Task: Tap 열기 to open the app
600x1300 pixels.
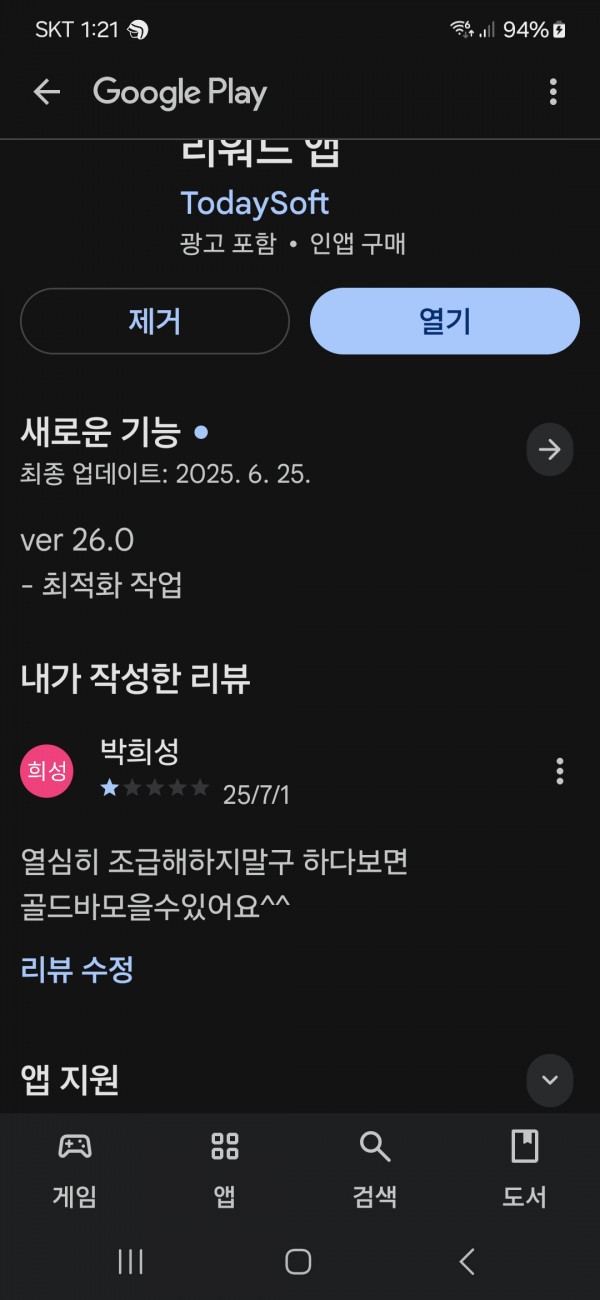Action: click(445, 321)
